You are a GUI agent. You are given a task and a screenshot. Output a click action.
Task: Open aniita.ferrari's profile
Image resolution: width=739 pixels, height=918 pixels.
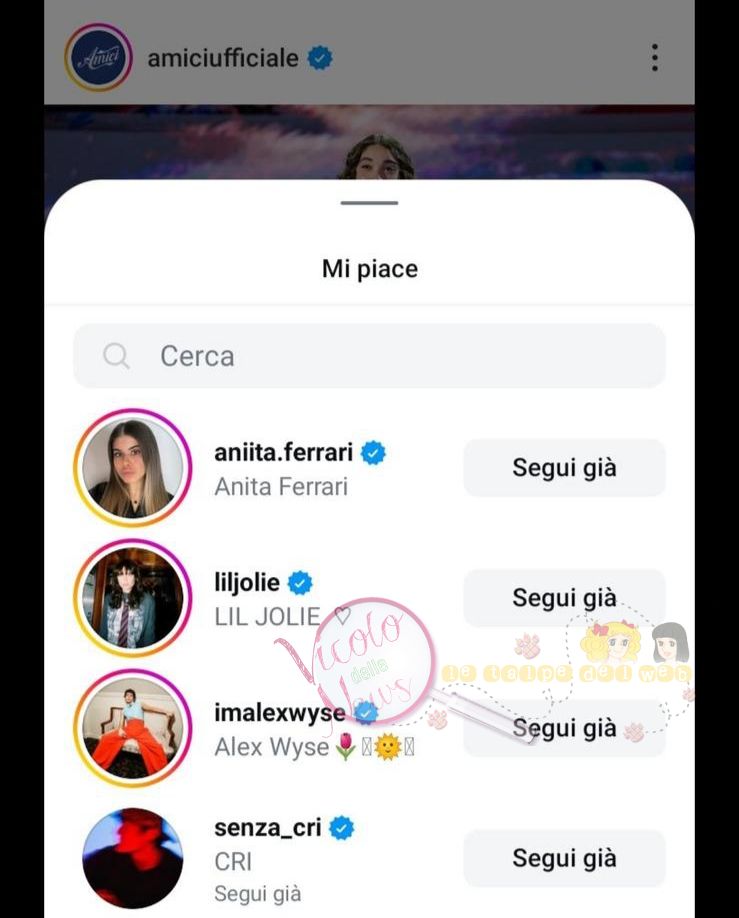coord(284,453)
